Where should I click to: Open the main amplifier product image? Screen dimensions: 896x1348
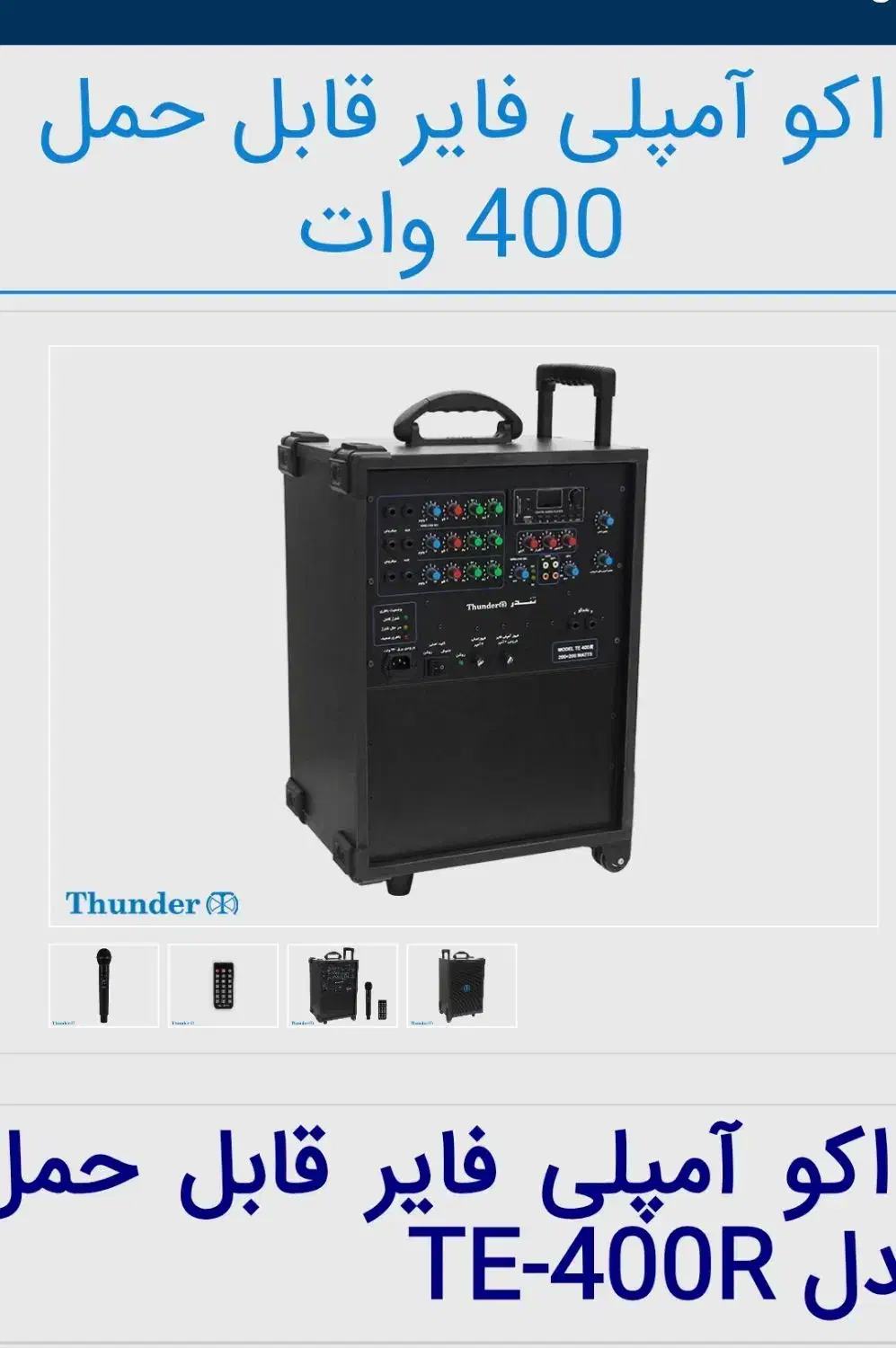(463, 635)
